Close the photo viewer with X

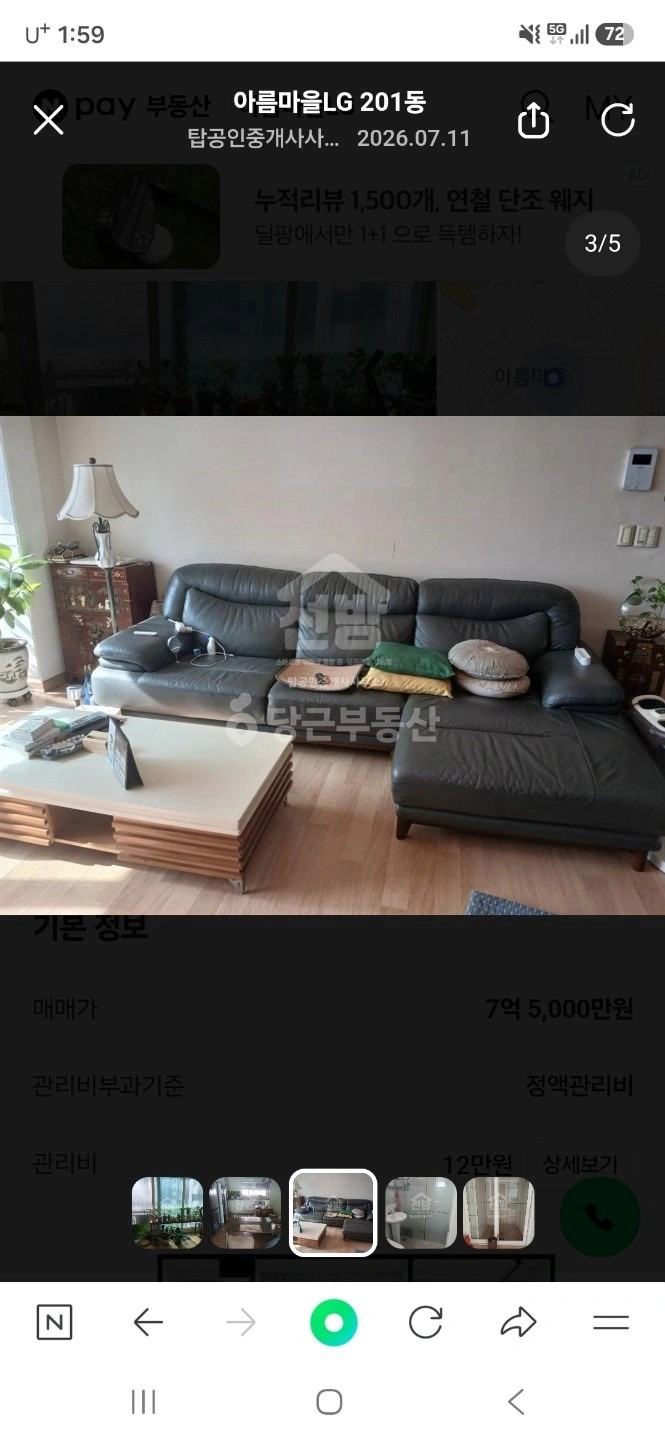pos(48,121)
